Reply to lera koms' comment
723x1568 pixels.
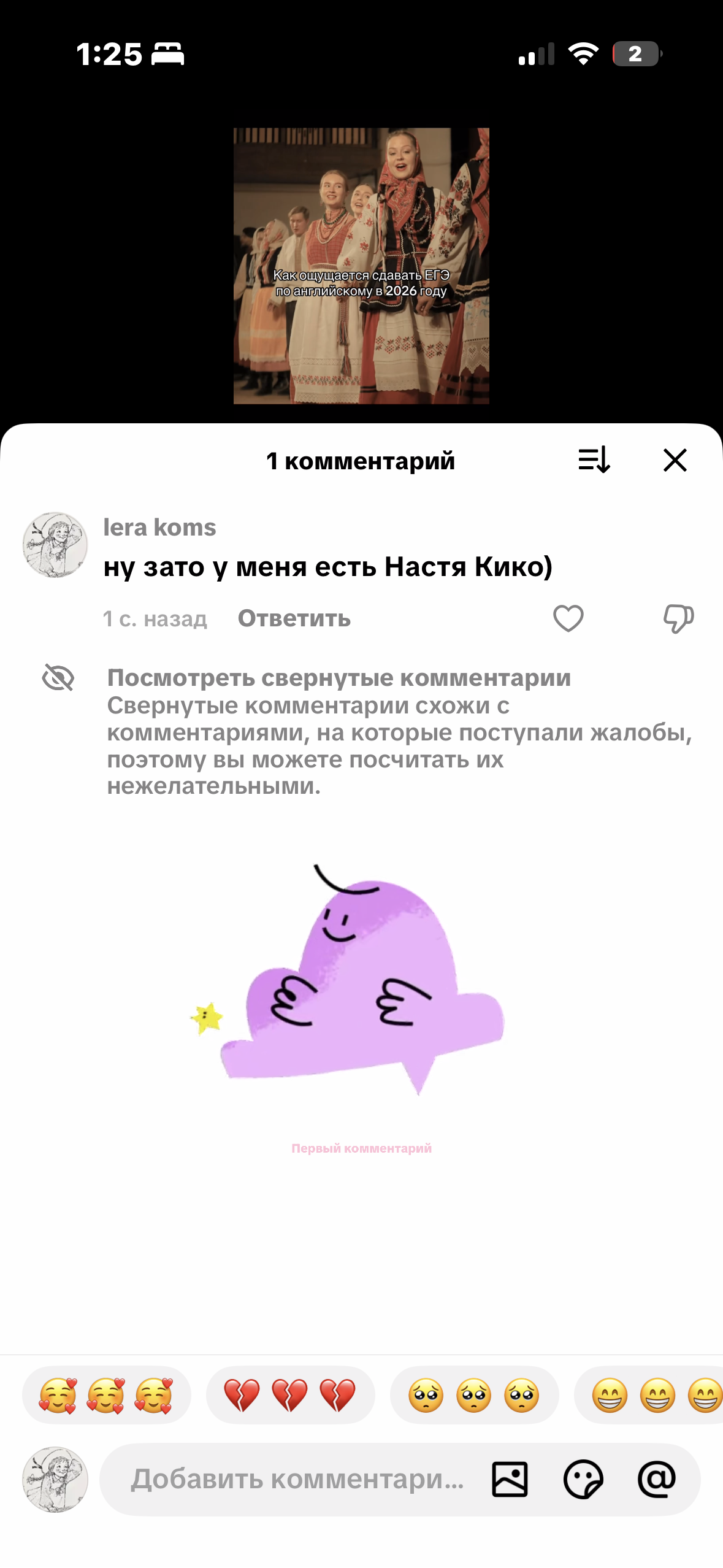click(294, 618)
